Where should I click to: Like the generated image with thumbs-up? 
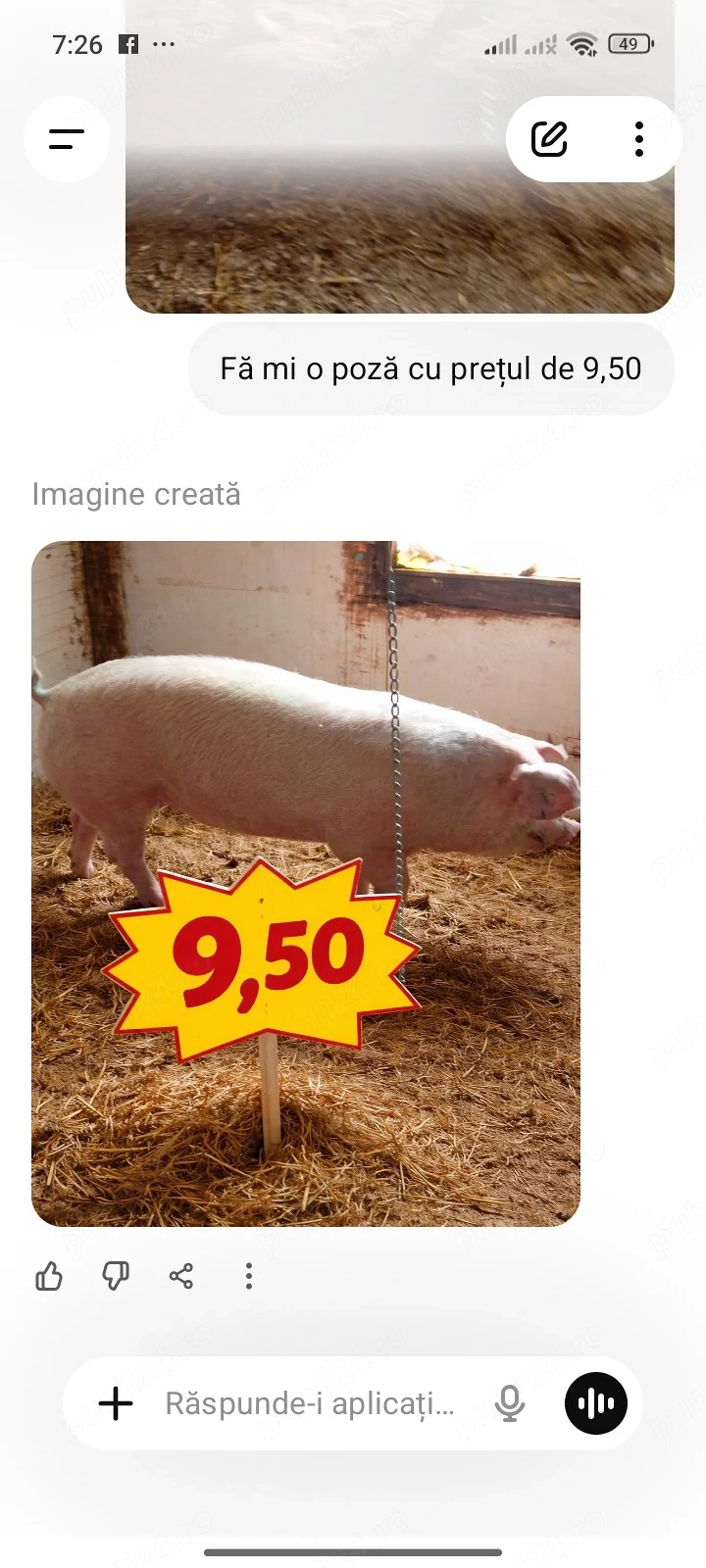coord(49,1276)
